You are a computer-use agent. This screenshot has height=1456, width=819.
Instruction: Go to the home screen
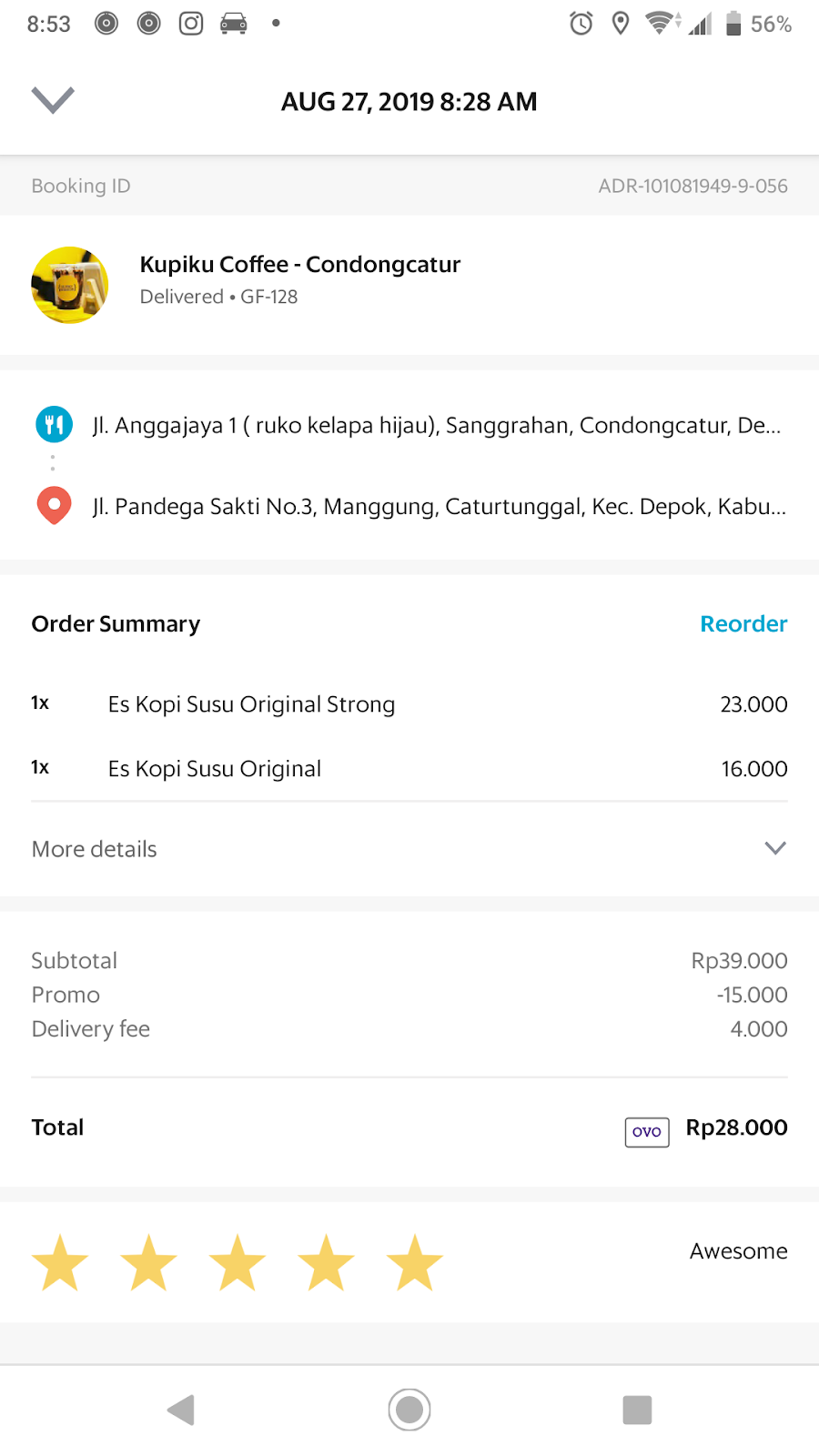point(409,1410)
